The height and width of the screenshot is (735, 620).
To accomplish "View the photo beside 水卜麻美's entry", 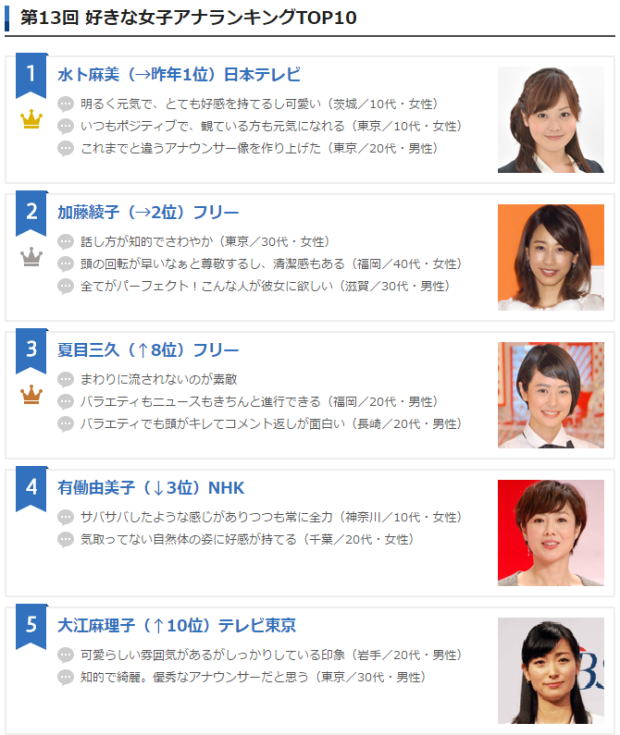I will (550, 120).
